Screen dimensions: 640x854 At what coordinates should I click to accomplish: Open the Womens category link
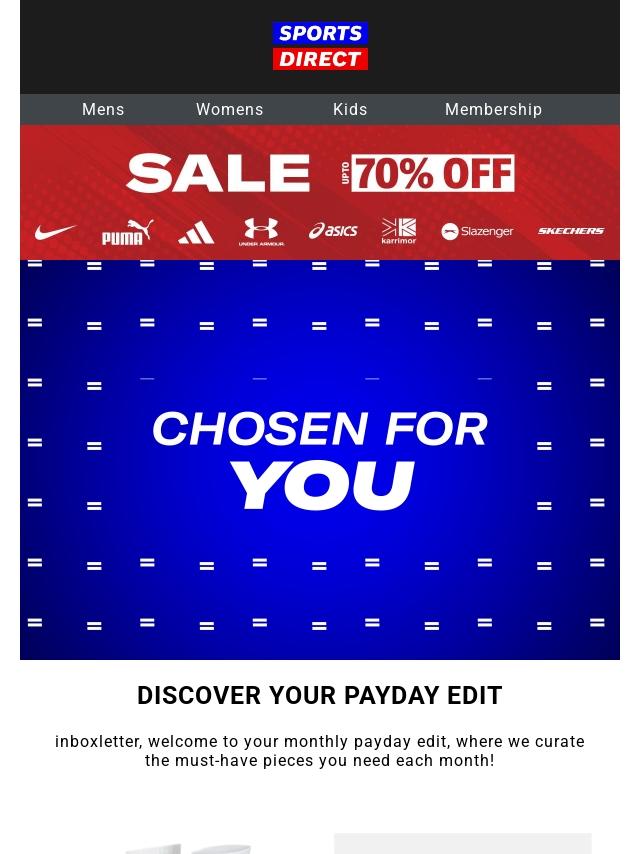229,110
